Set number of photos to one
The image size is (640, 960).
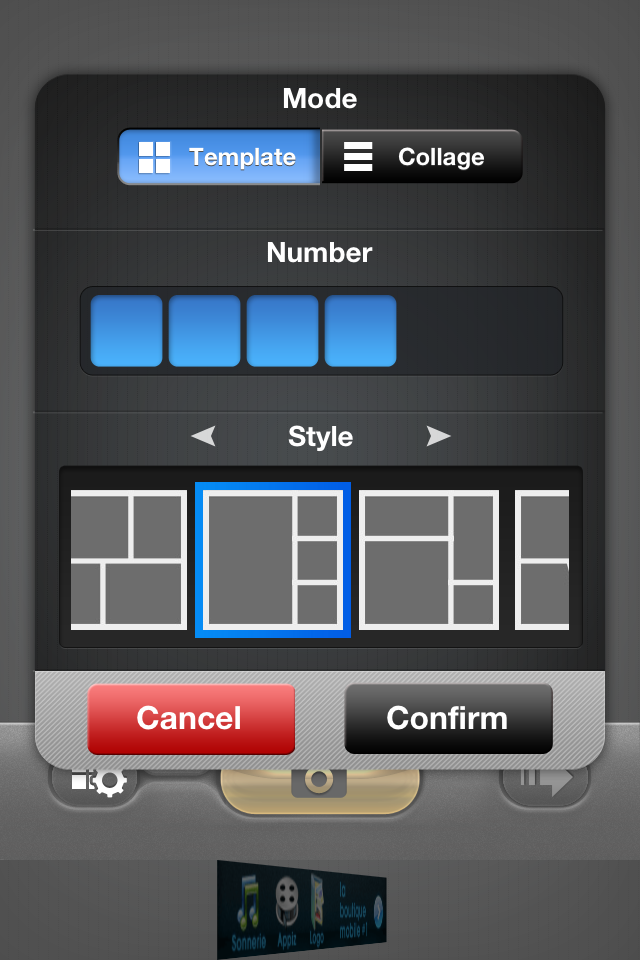click(x=126, y=330)
